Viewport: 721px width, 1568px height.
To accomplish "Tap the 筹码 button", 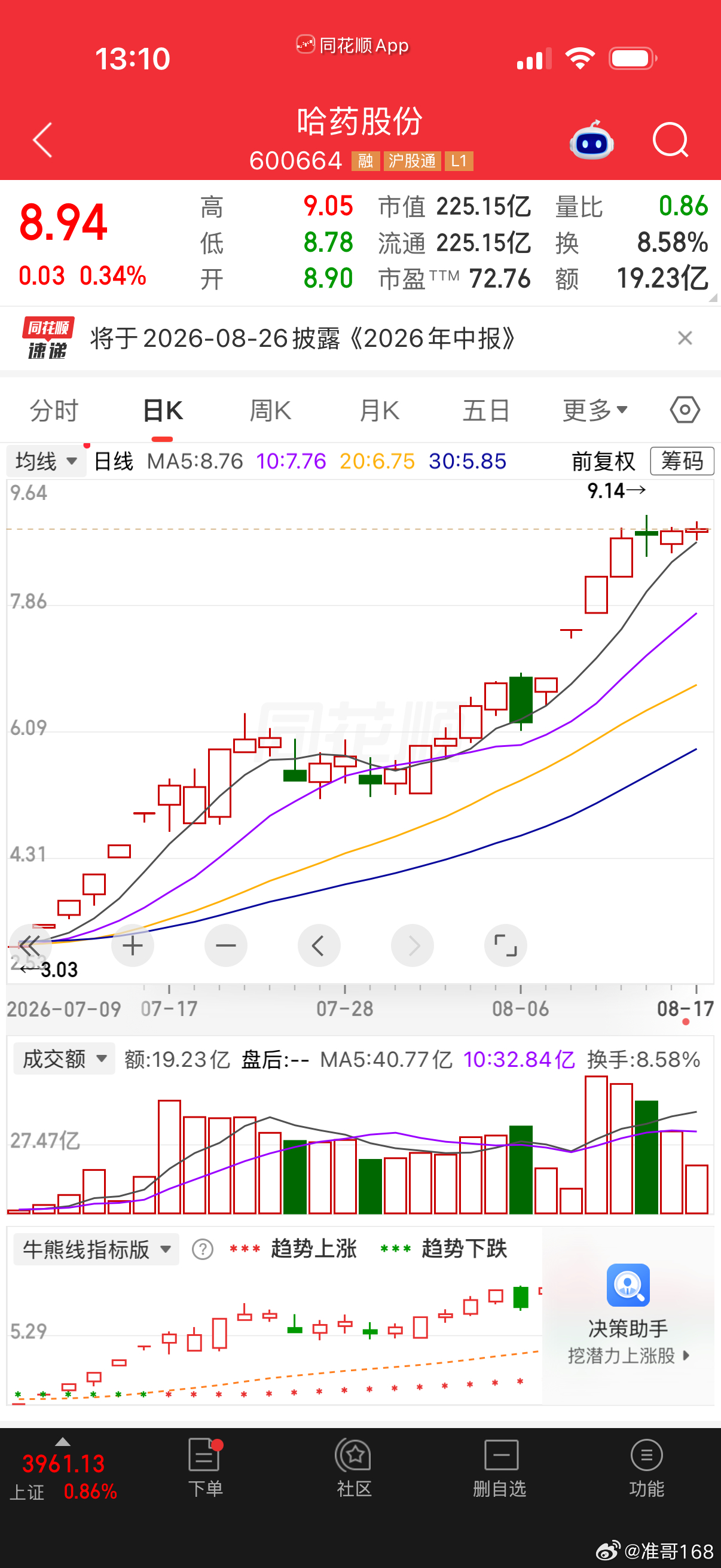I will 682,461.
